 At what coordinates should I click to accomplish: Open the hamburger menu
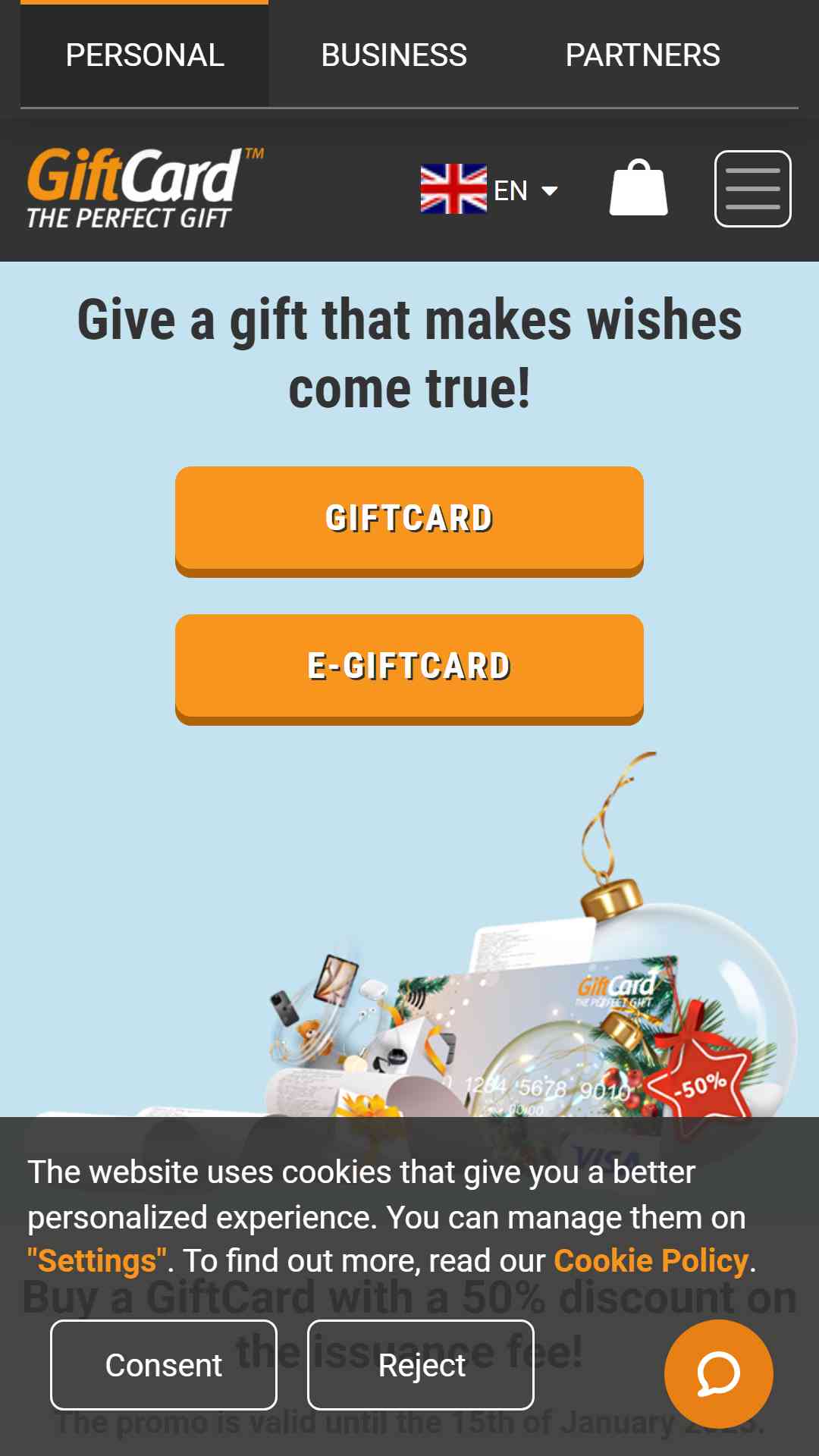point(752,189)
